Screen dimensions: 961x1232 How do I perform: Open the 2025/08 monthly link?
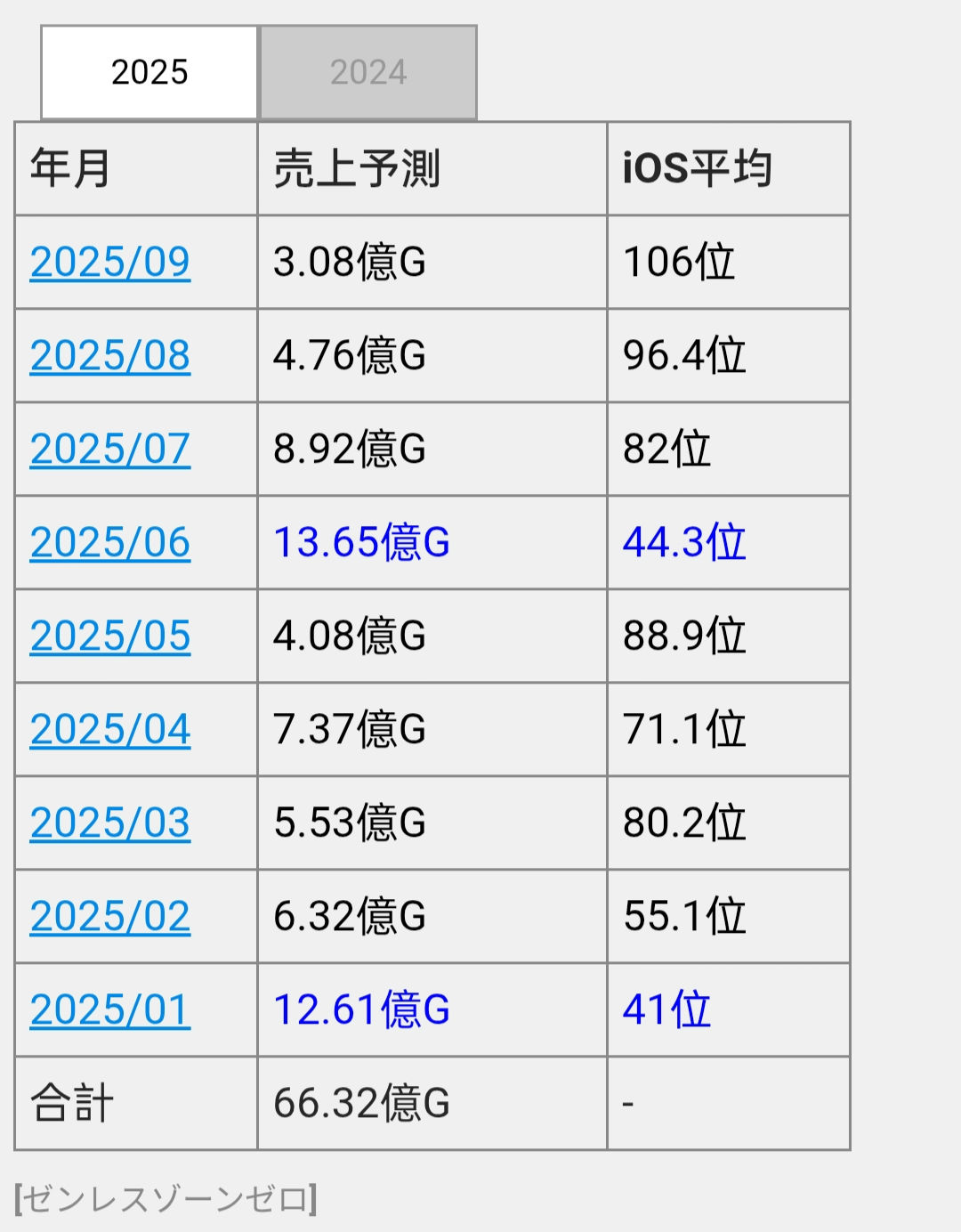(x=109, y=355)
